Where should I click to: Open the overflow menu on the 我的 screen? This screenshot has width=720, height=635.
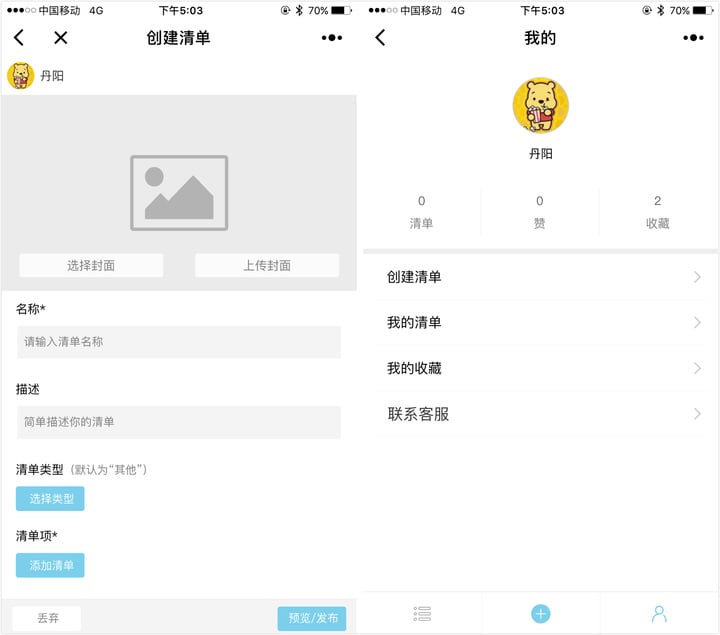(x=693, y=38)
